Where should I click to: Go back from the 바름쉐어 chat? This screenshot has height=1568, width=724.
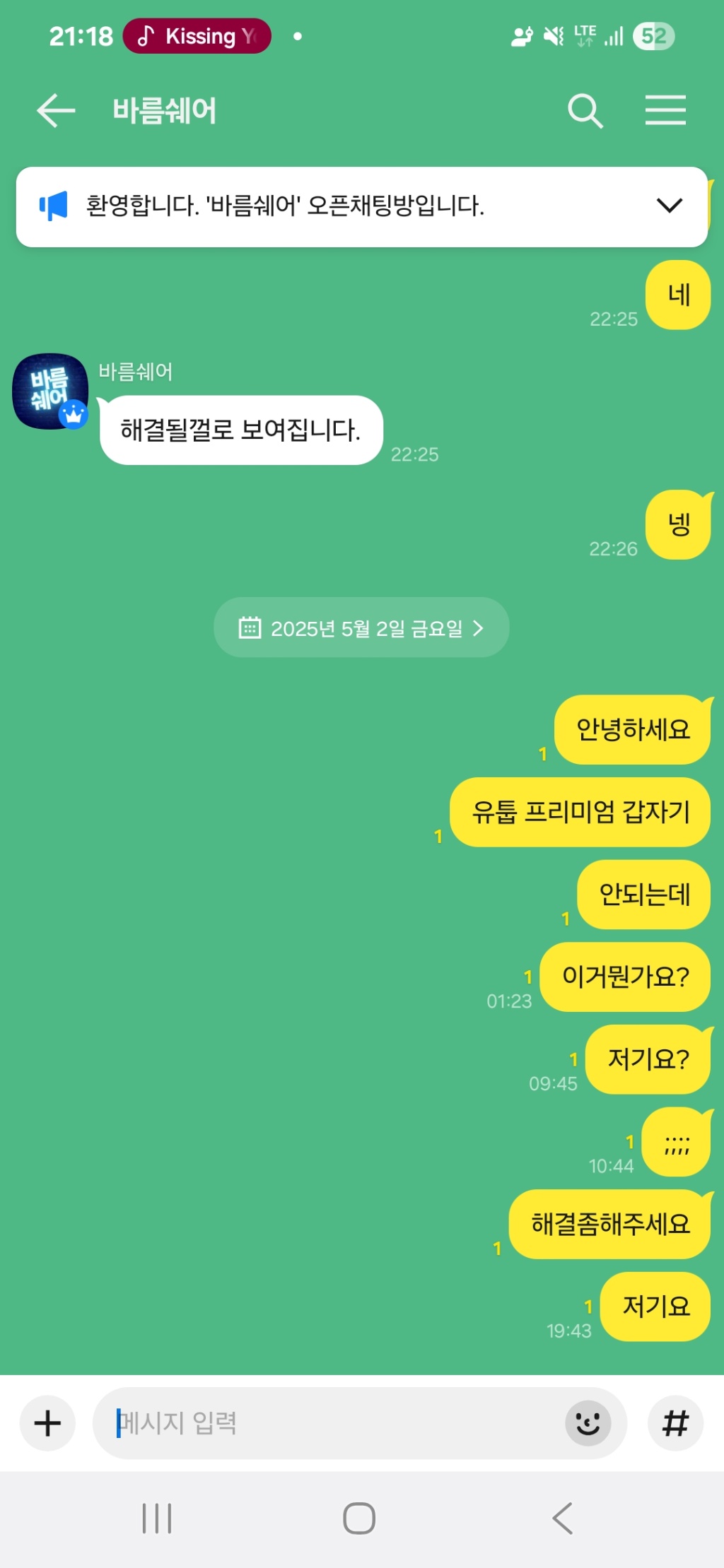pos(56,111)
